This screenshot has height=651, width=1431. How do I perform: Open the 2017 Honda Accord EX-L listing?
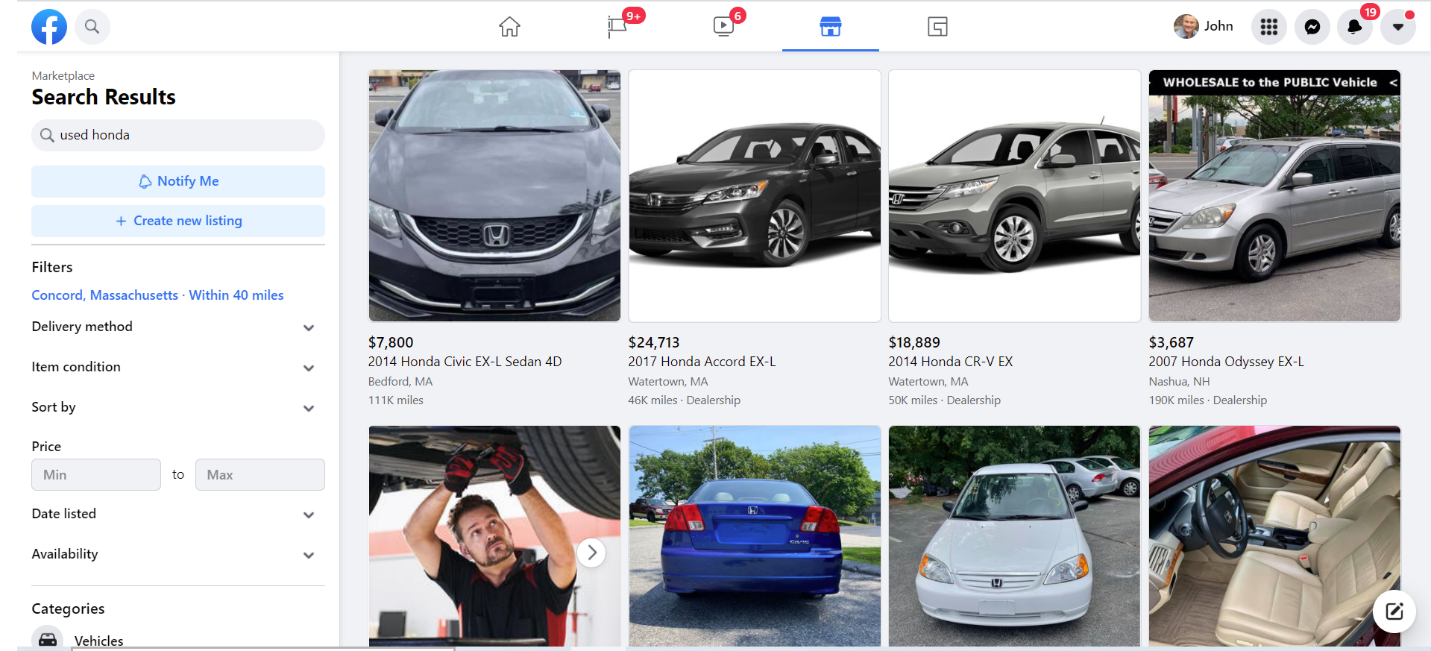(x=754, y=196)
